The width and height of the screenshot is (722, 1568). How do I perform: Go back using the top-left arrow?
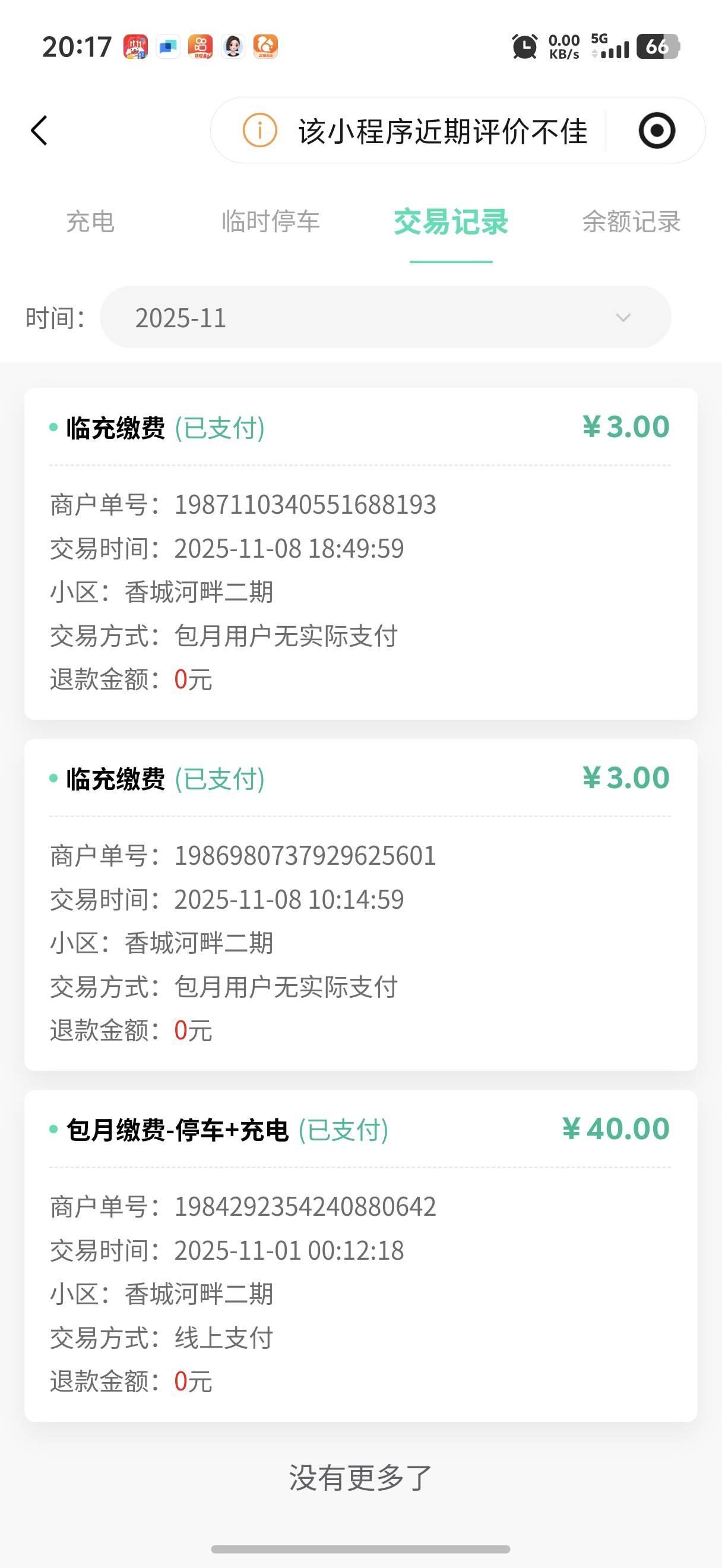(x=40, y=130)
